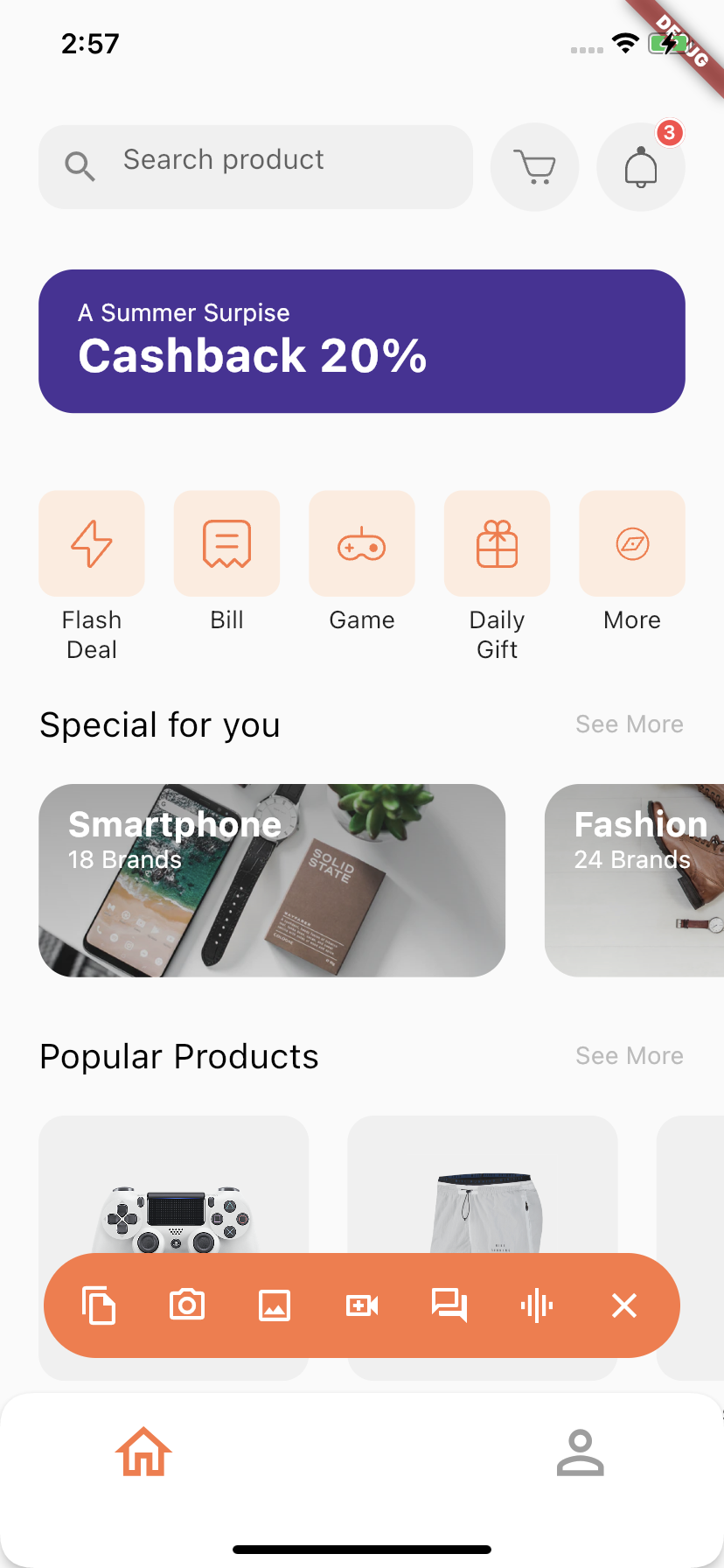Open the Fashion 24 Brands card
This screenshot has width=724, height=1568.
pyautogui.click(x=634, y=880)
